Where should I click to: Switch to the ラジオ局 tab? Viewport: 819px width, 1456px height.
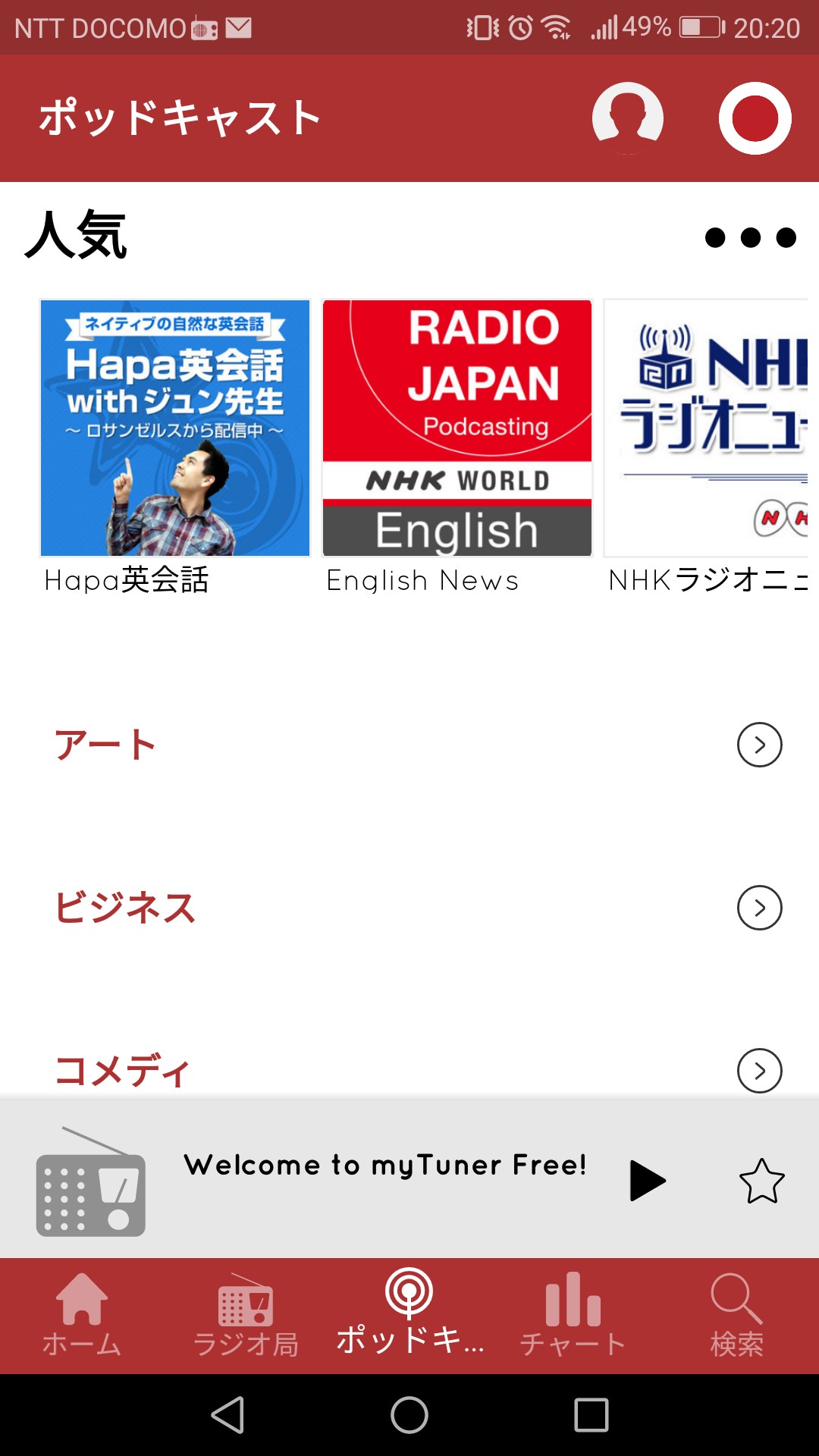[246, 1316]
